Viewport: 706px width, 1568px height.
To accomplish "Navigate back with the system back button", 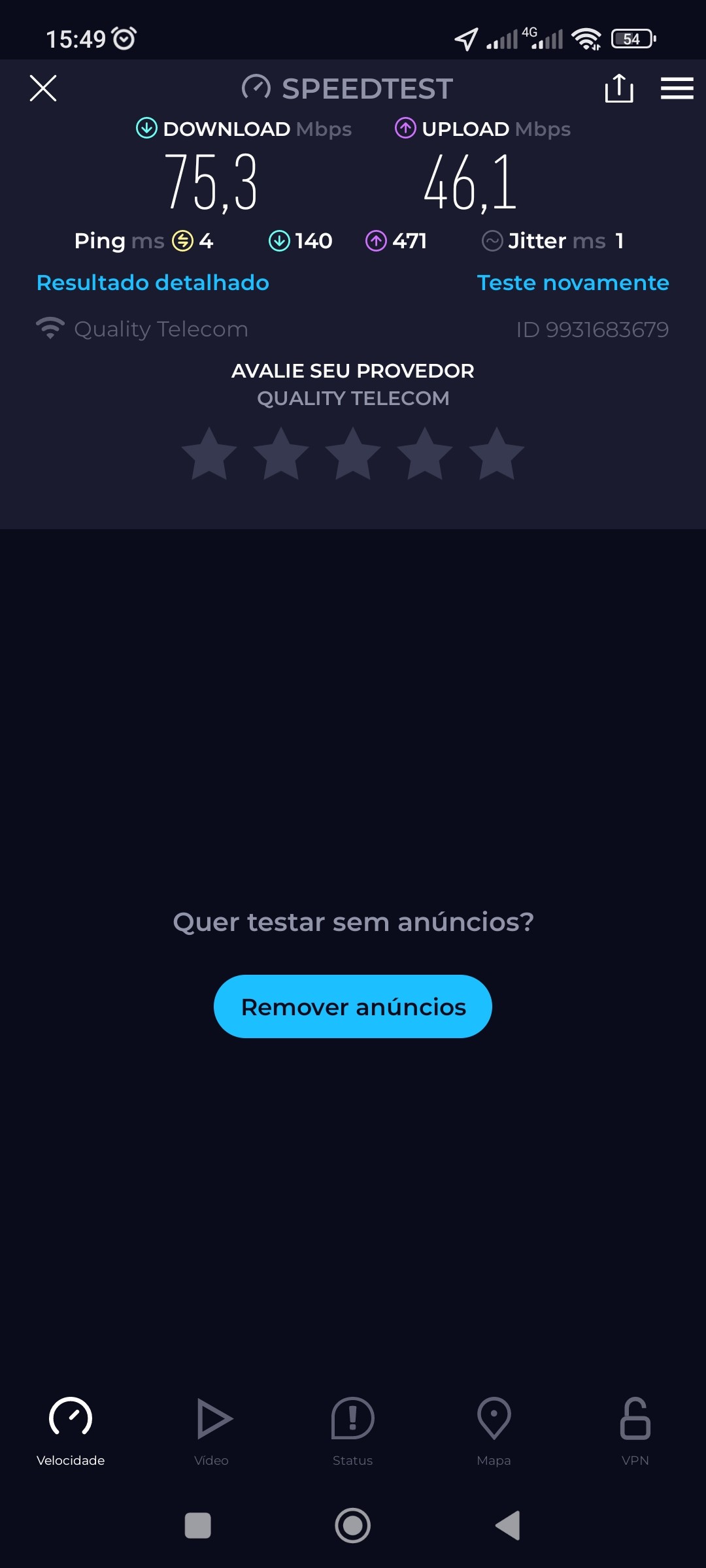I will (x=508, y=1526).
